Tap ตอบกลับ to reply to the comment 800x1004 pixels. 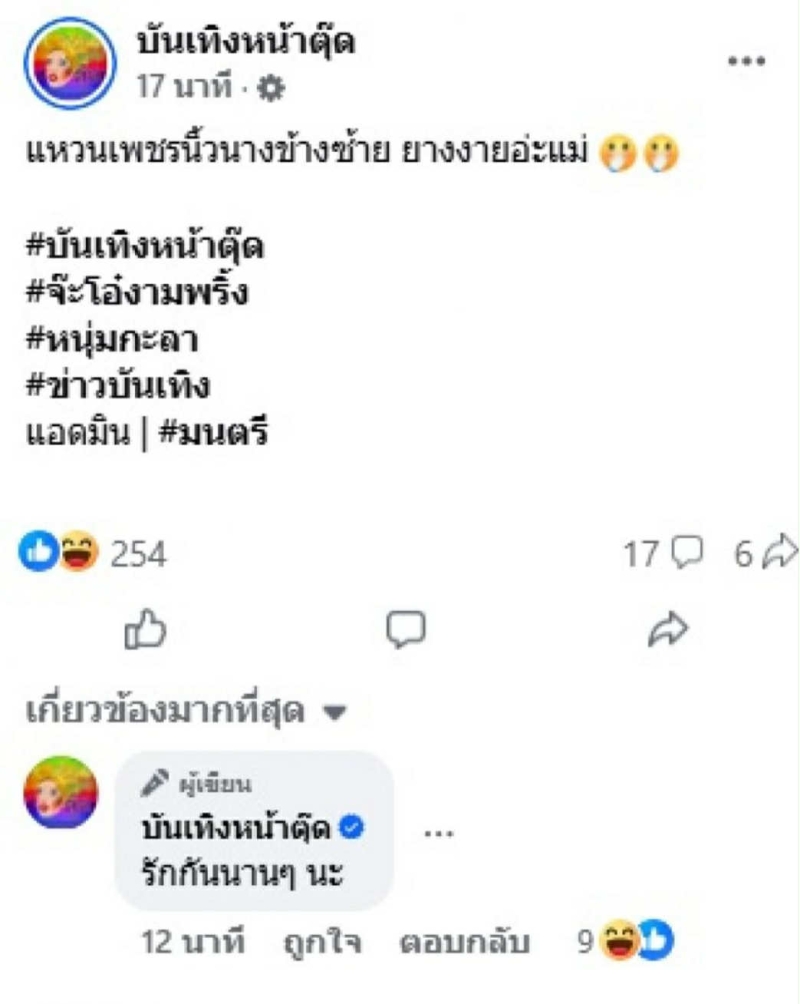click(x=463, y=941)
